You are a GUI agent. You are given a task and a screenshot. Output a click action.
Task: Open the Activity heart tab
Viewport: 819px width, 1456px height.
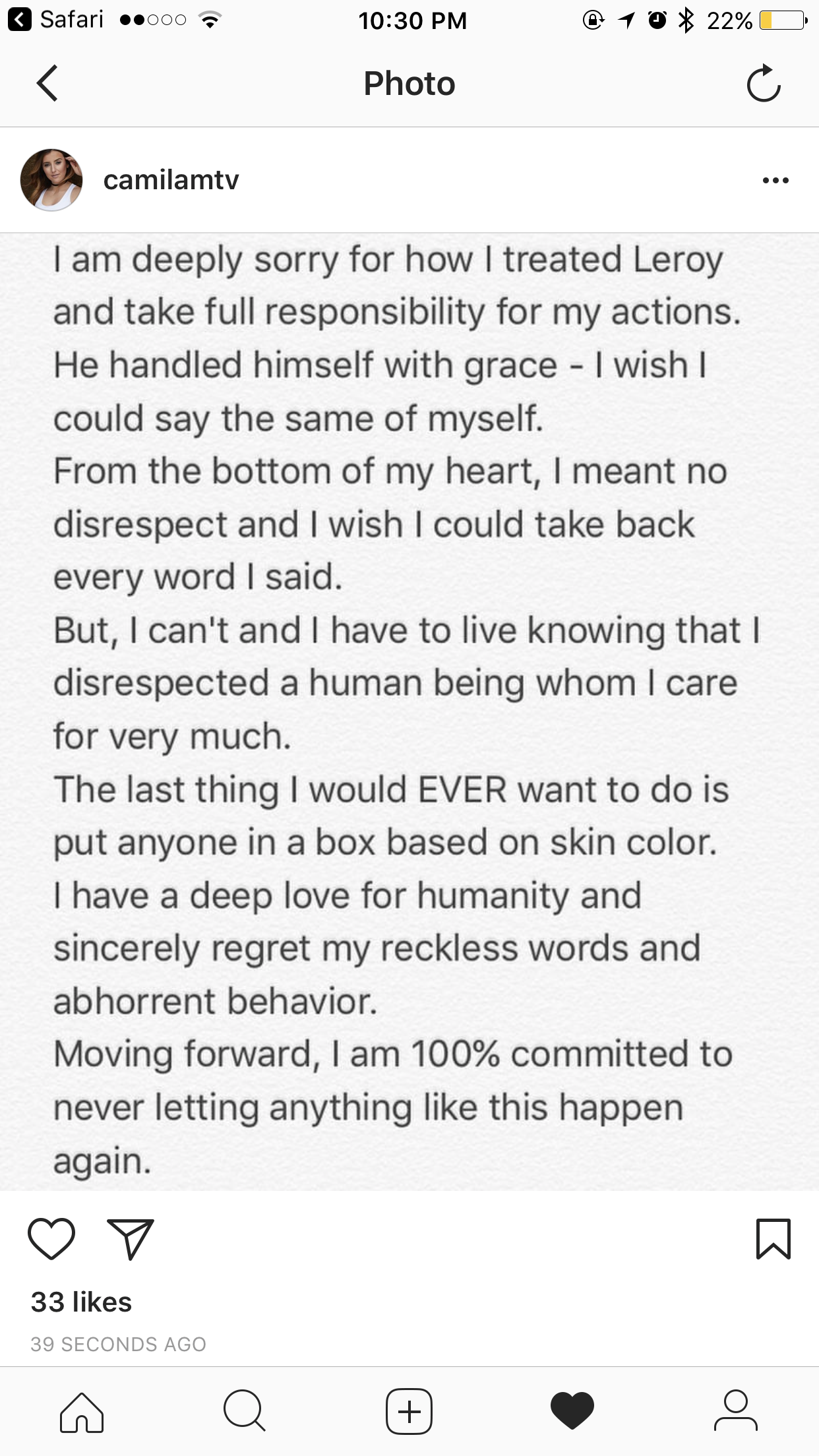[x=572, y=1412]
